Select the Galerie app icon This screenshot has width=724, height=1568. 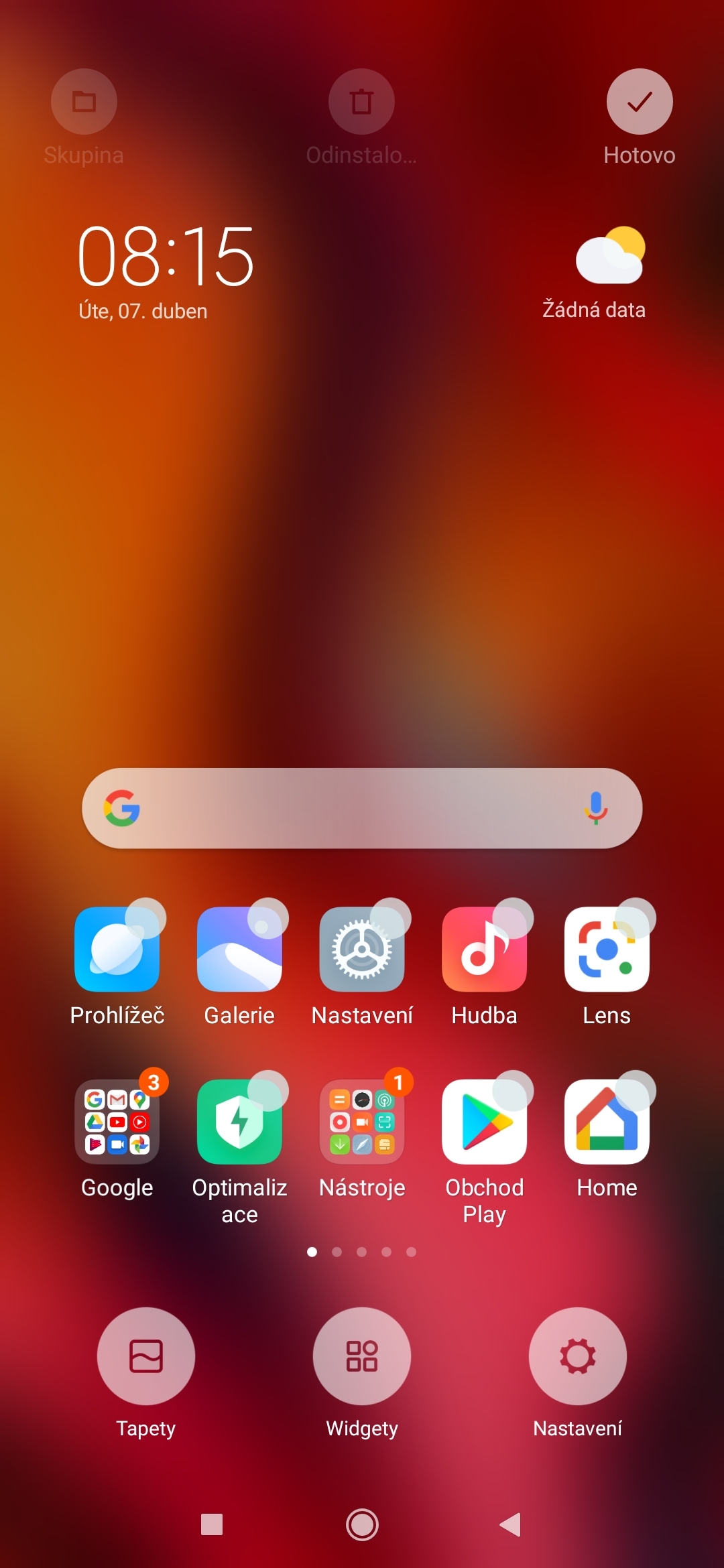click(239, 949)
